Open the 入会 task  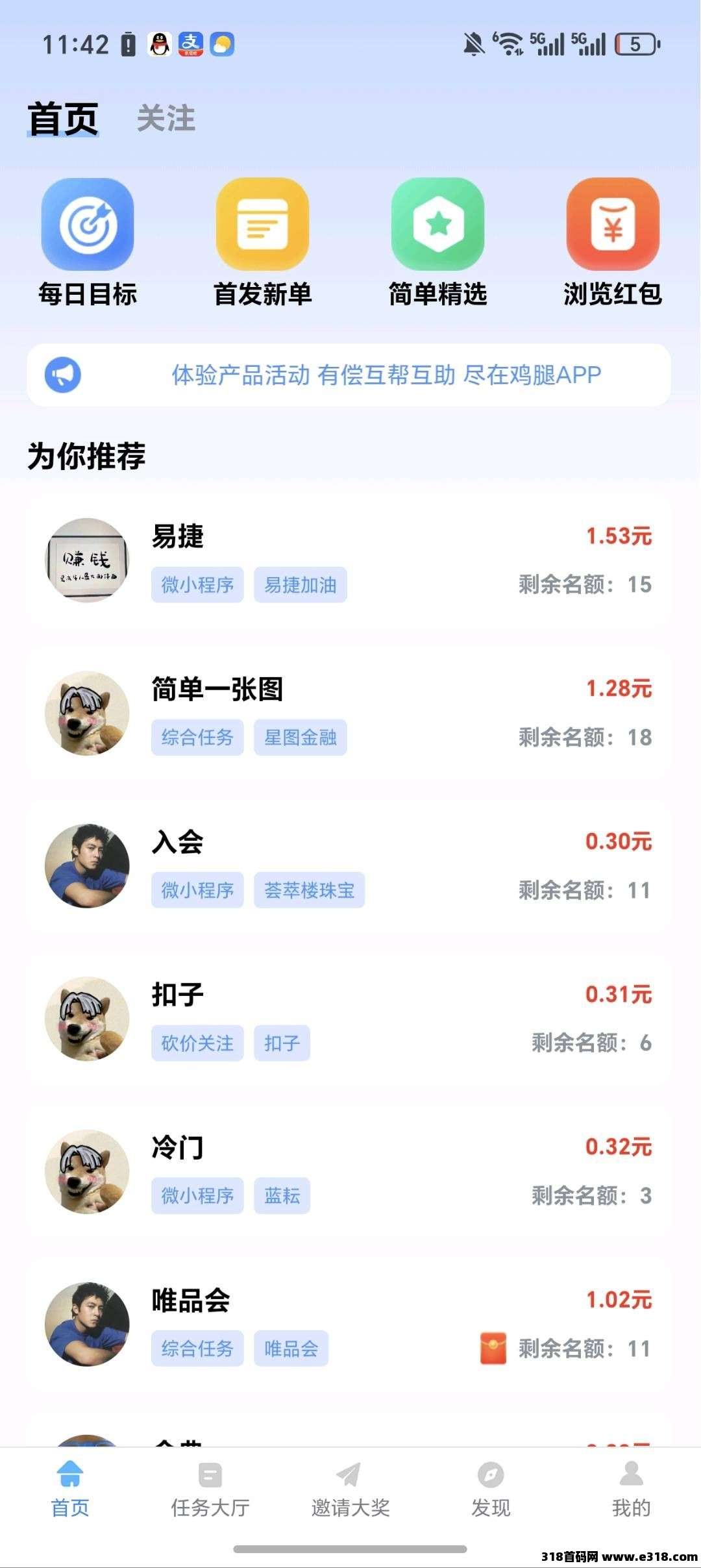click(x=349, y=865)
